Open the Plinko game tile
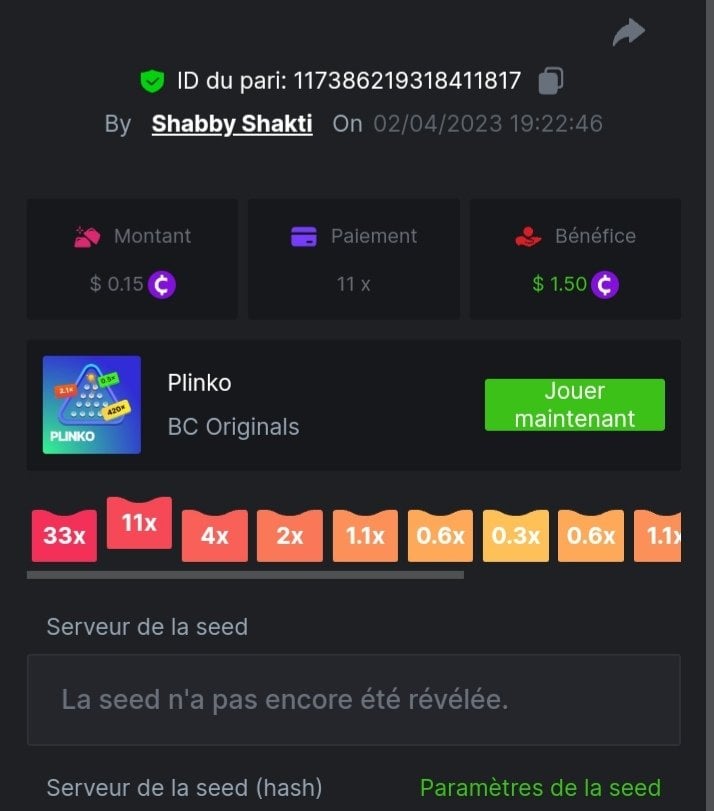This screenshot has width=714, height=811. click(92, 405)
